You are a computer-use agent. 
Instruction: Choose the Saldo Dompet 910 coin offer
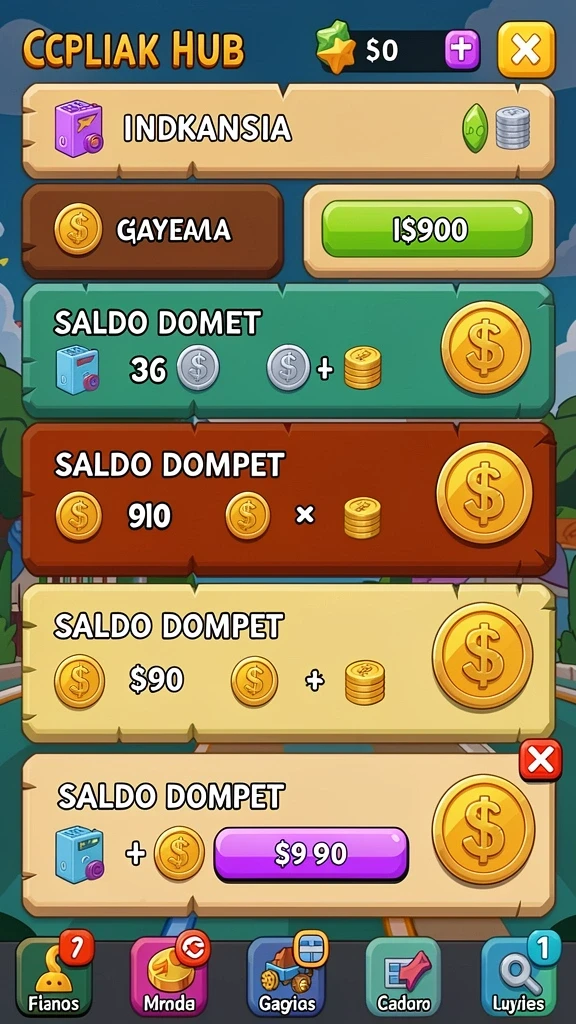(x=288, y=500)
